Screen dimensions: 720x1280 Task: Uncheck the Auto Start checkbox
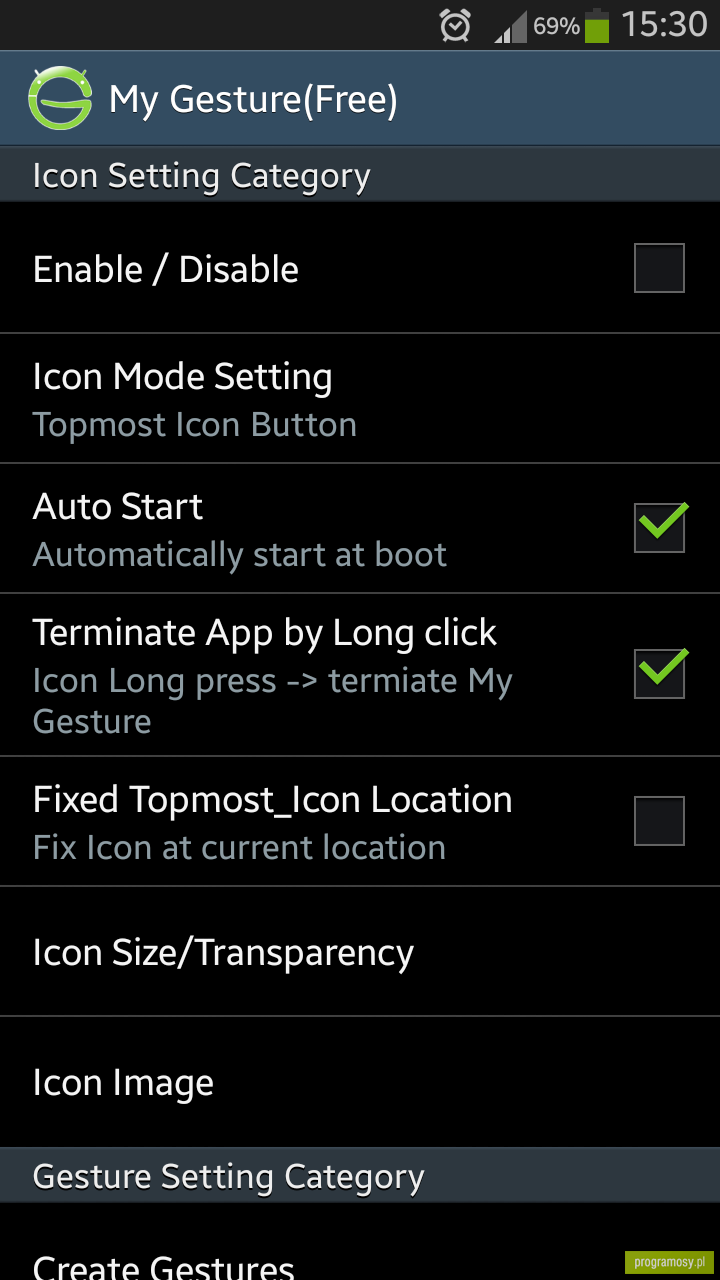659,527
